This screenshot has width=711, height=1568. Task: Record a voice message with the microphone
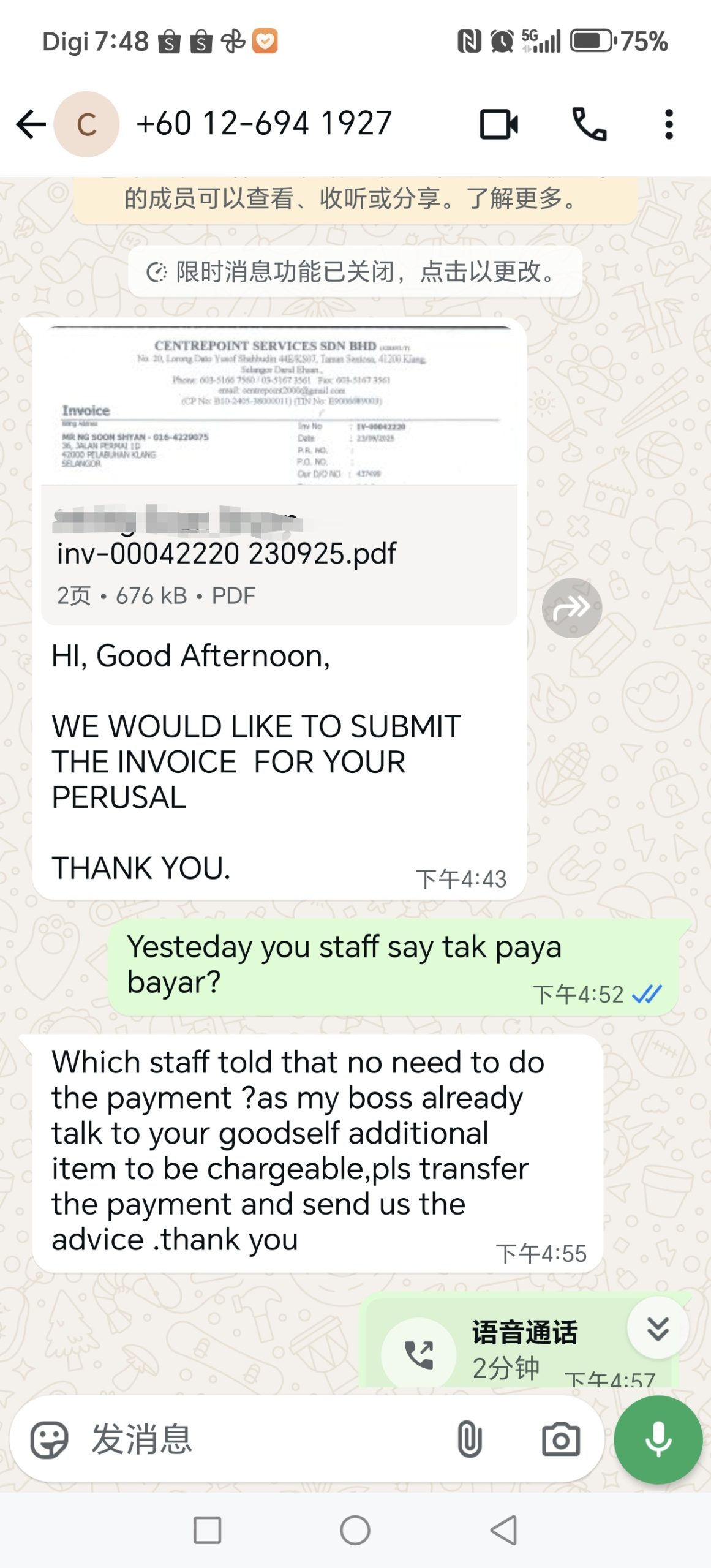click(x=658, y=1439)
